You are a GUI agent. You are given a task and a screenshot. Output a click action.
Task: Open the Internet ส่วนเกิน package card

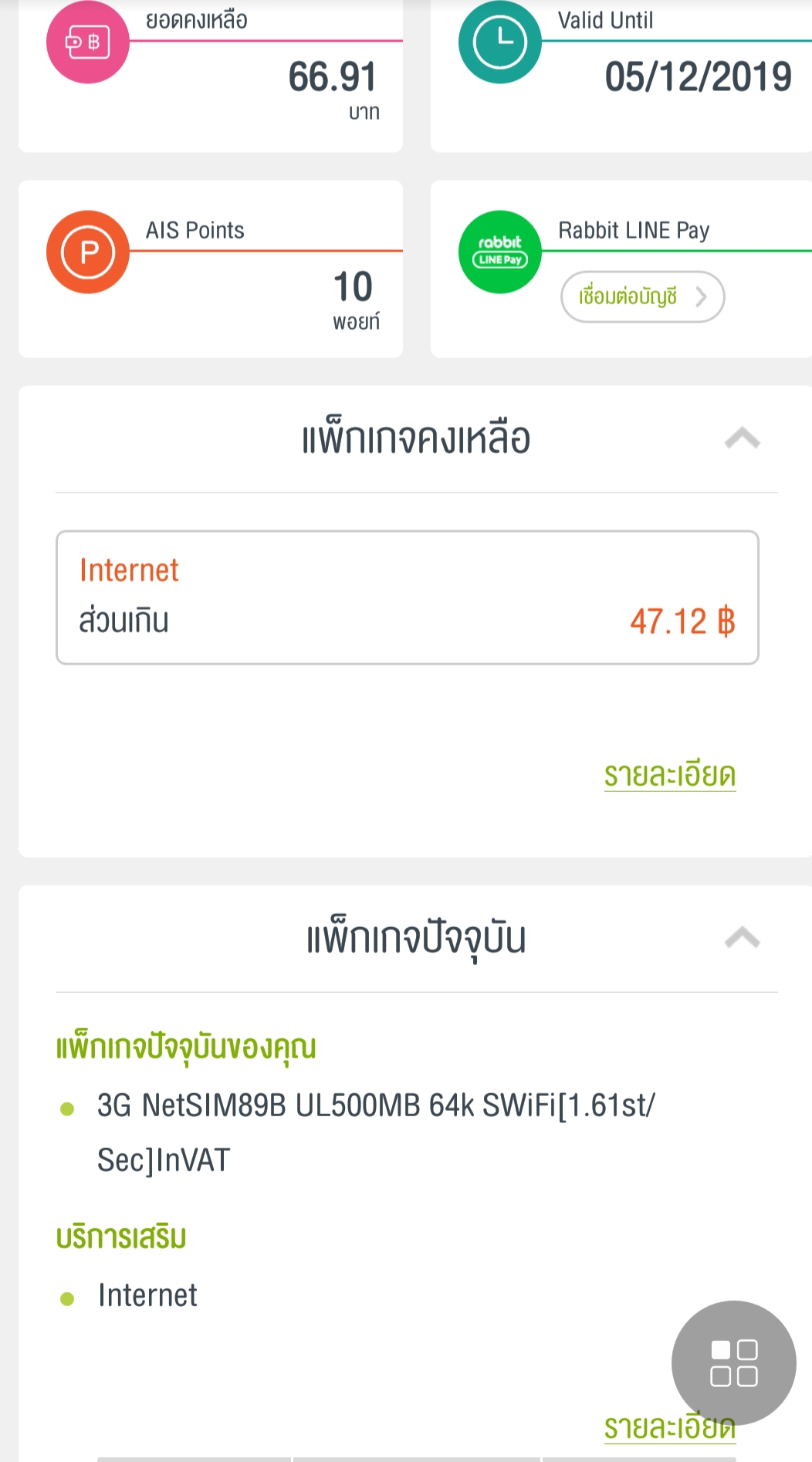coord(408,597)
